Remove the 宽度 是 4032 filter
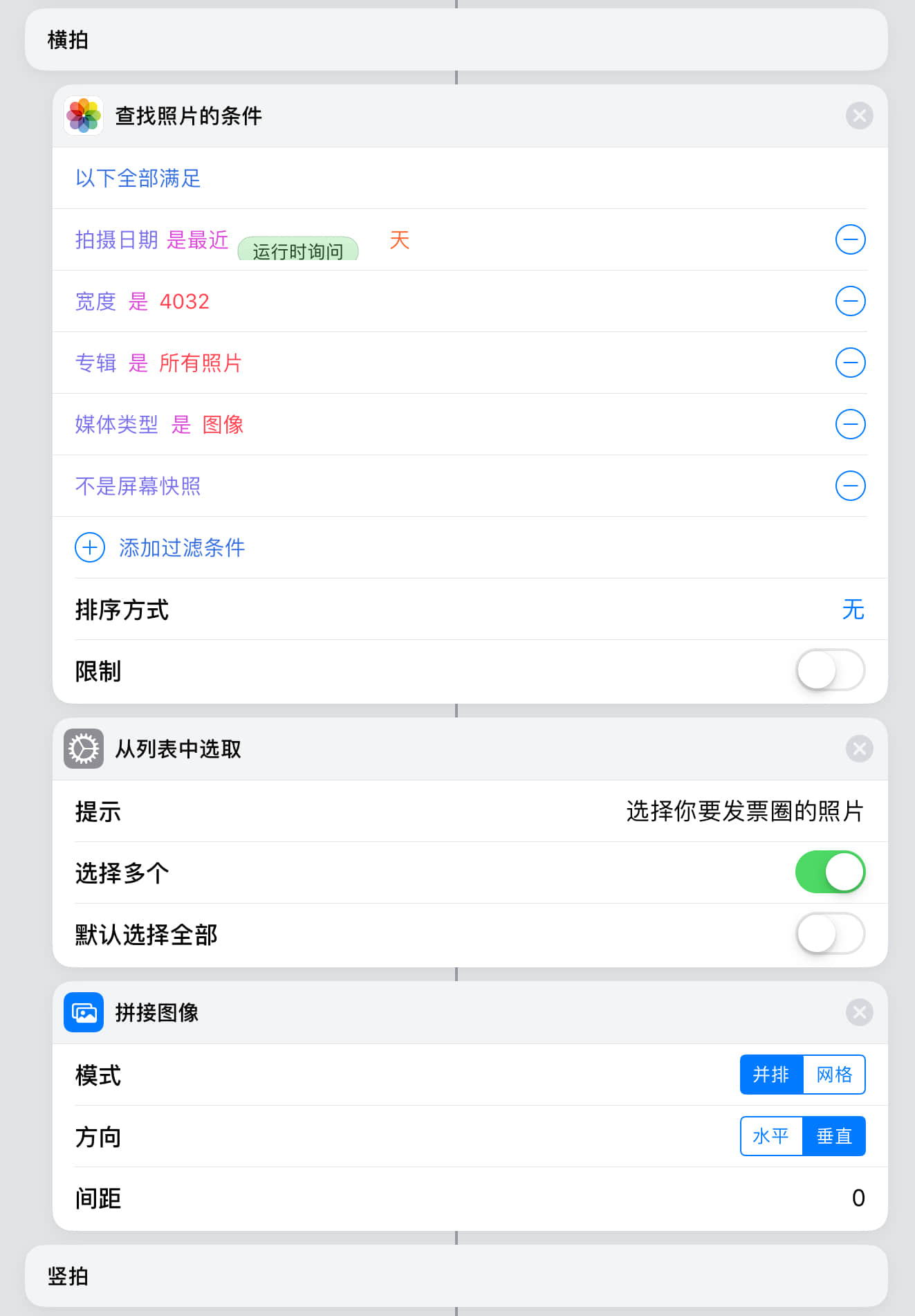Image resolution: width=915 pixels, height=1316 pixels. [x=850, y=301]
